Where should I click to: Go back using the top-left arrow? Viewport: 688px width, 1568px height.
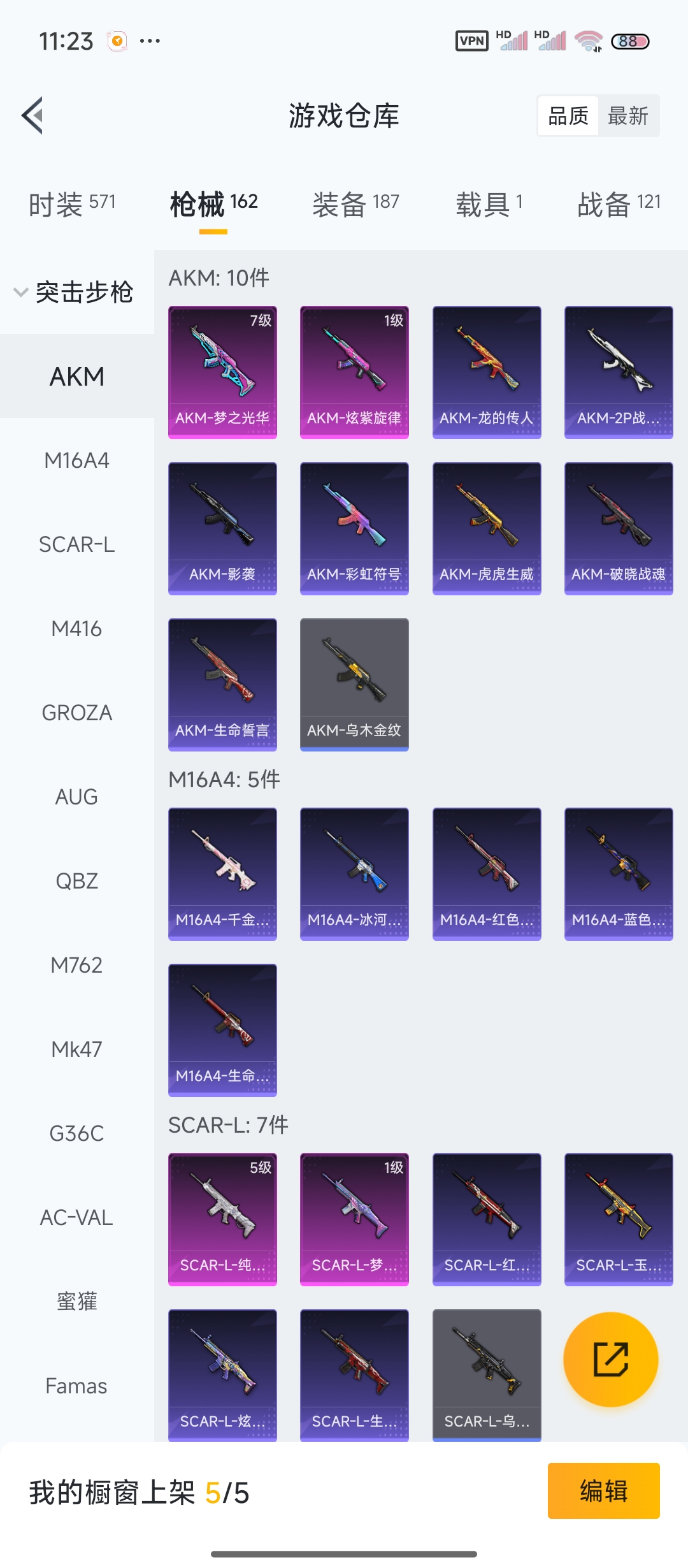pos(32,115)
